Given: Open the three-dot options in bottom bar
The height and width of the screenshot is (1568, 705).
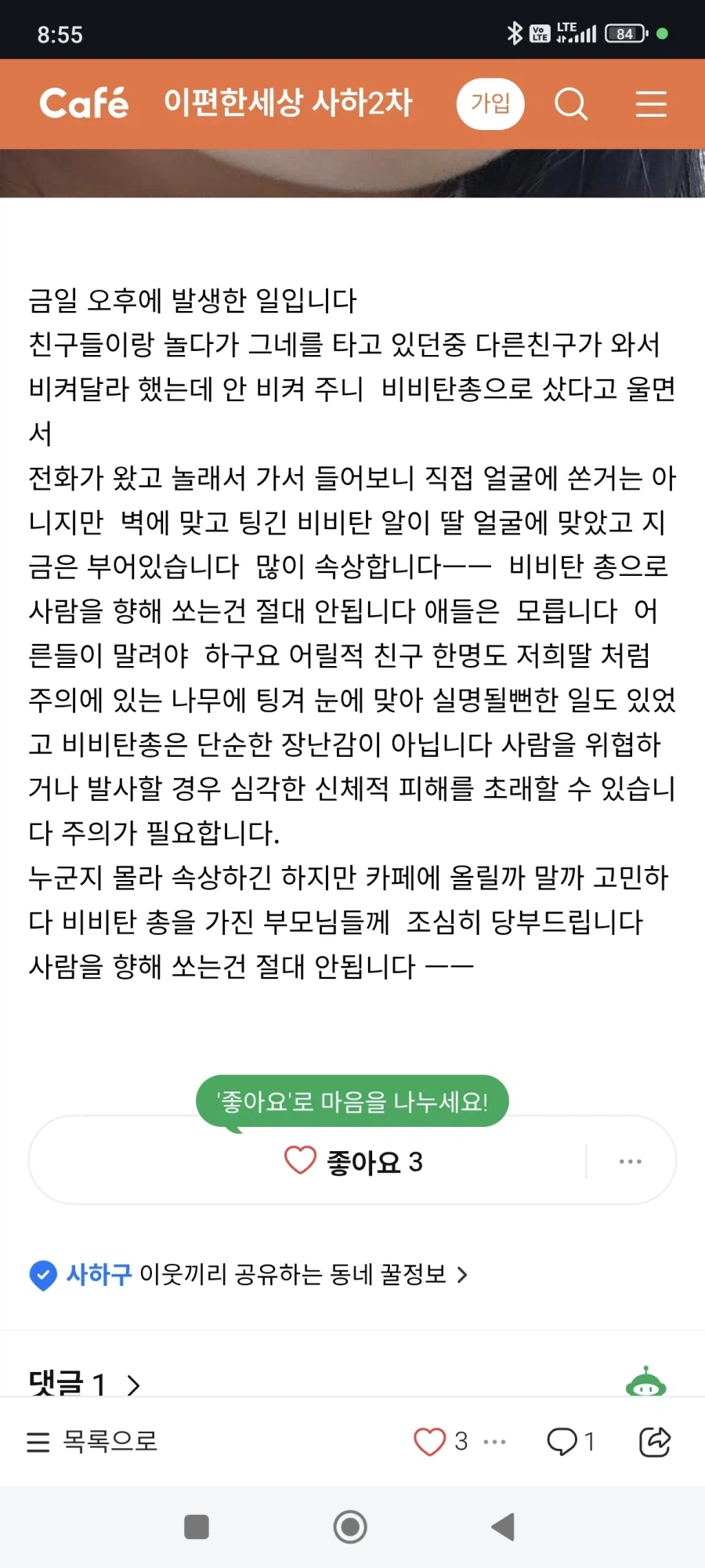Looking at the screenshot, I should tap(495, 1442).
